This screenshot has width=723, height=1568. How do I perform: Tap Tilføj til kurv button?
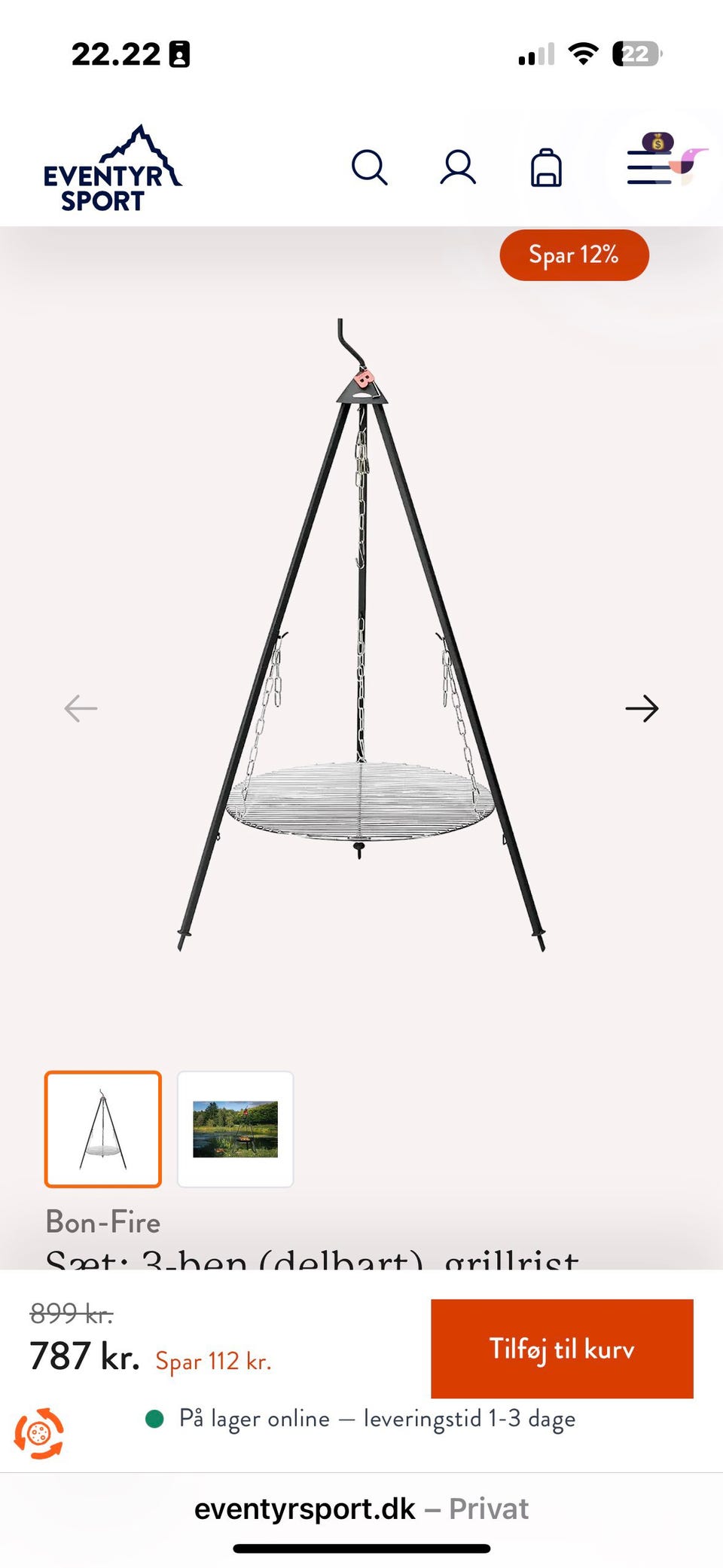click(562, 1349)
